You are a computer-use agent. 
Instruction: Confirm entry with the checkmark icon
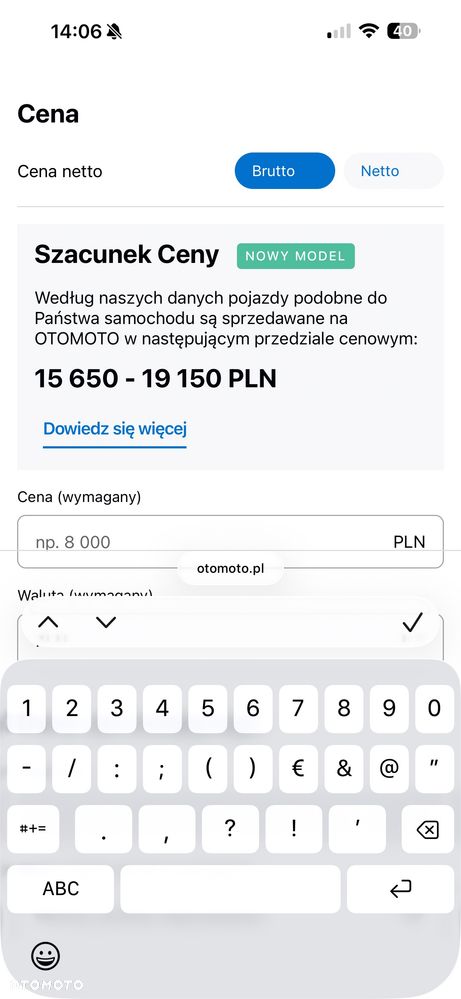coord(413,622)
